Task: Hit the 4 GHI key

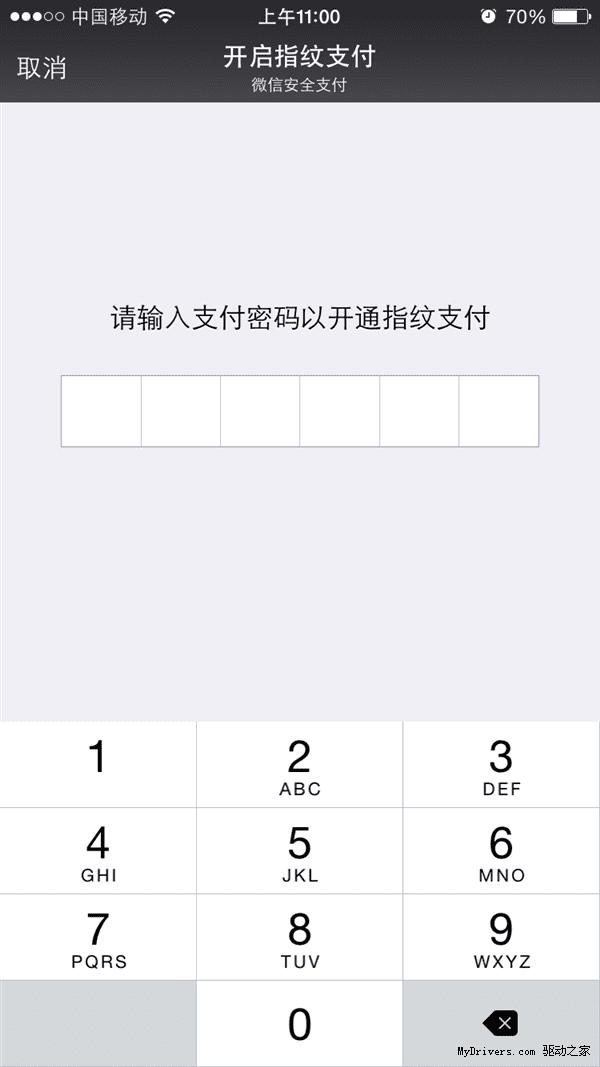Action: click(x=98, y=851)
